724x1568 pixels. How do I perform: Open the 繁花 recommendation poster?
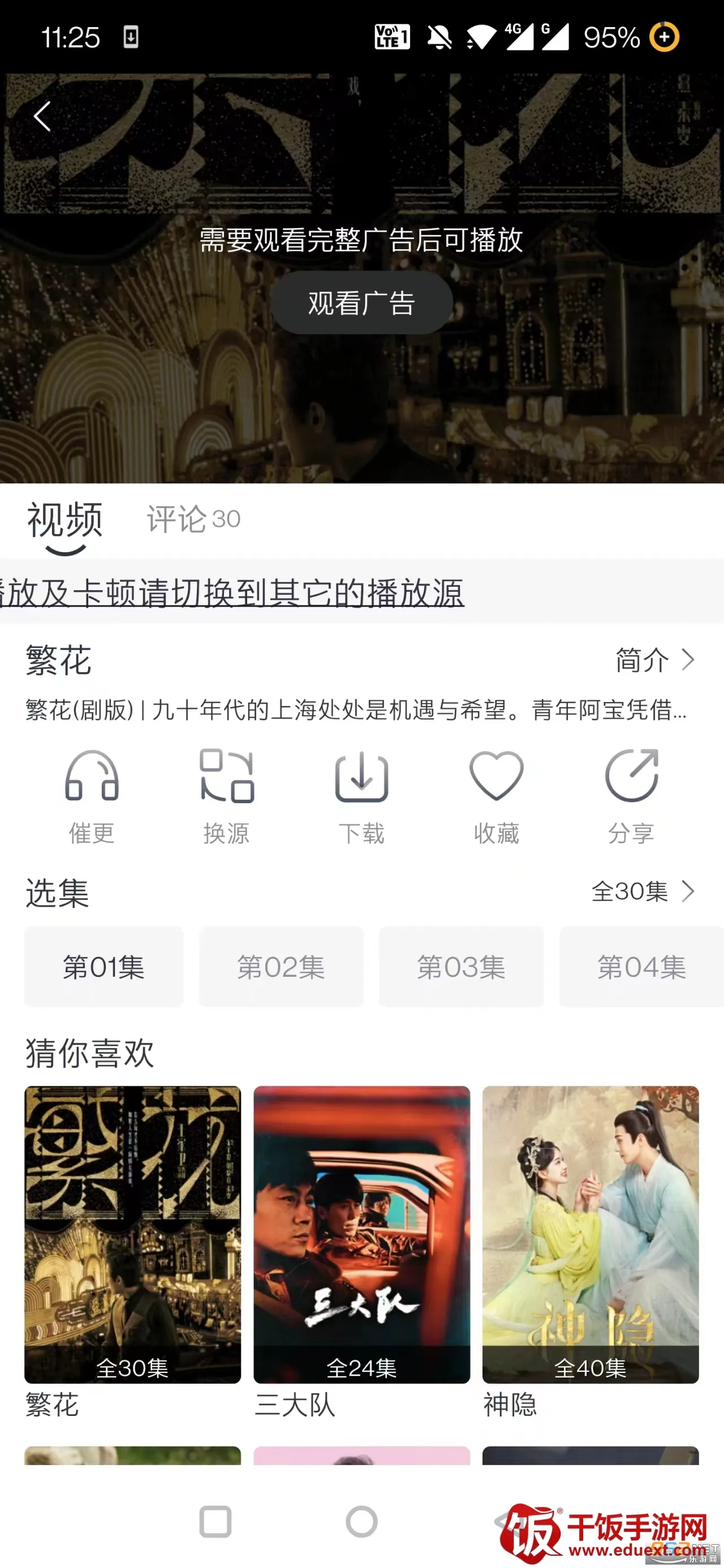pyautogui.click(x=133, y=1234)
